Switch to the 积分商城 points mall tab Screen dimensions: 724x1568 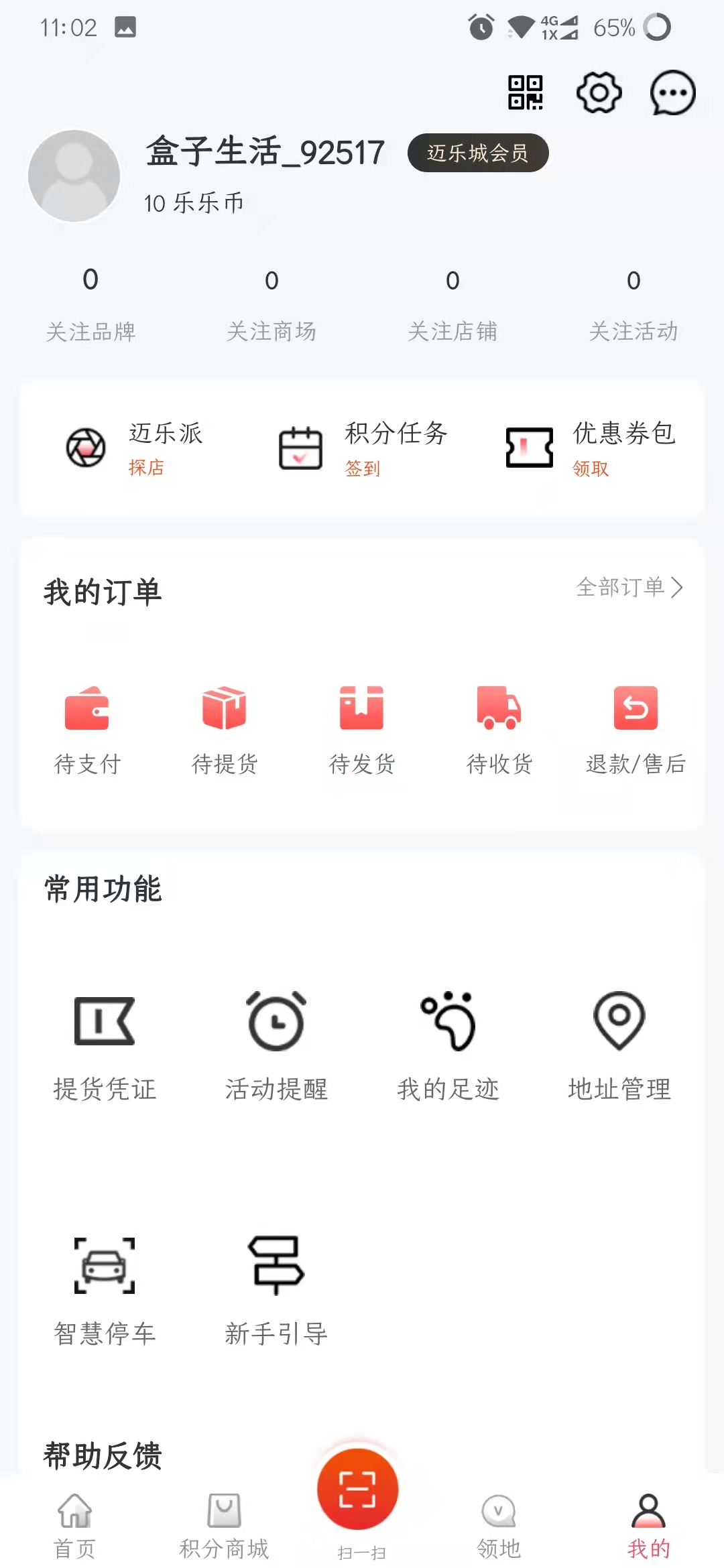223,1521
